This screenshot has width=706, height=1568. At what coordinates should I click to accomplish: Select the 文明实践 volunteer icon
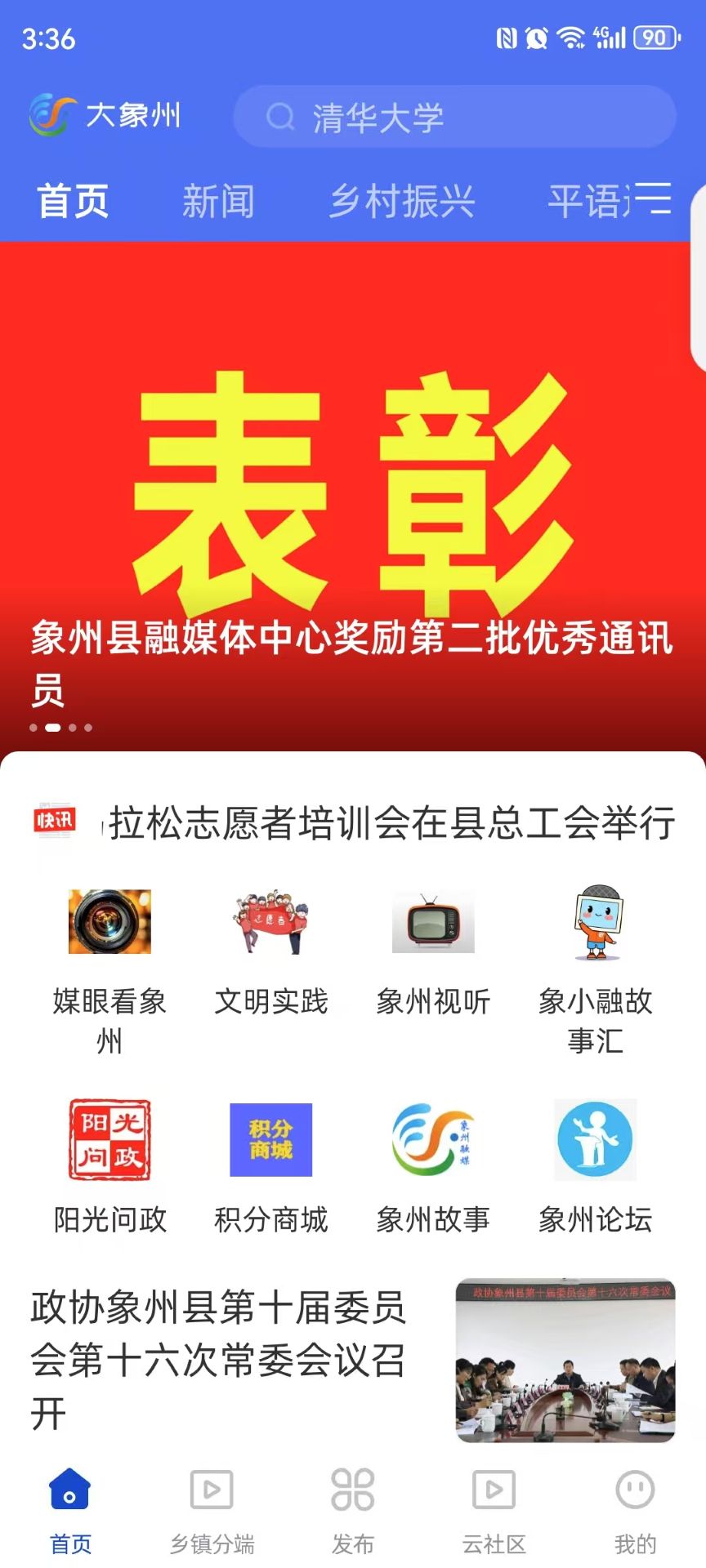click(x=271, y=921)
